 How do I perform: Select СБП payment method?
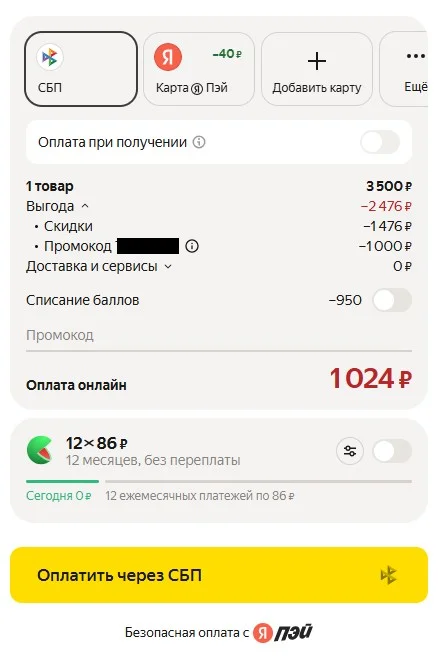click(81, 69)
